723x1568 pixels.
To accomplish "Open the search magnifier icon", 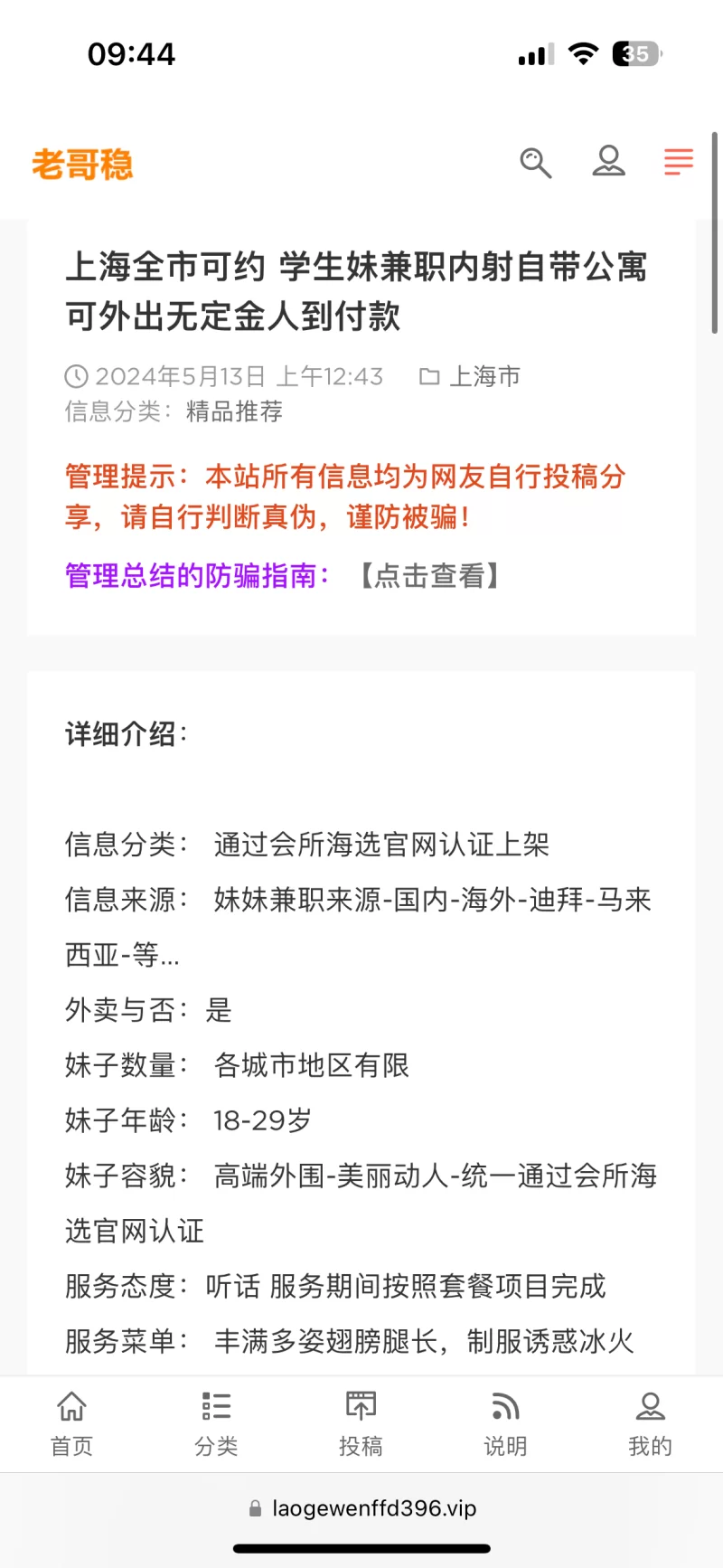I will click(x=535, y=163).
